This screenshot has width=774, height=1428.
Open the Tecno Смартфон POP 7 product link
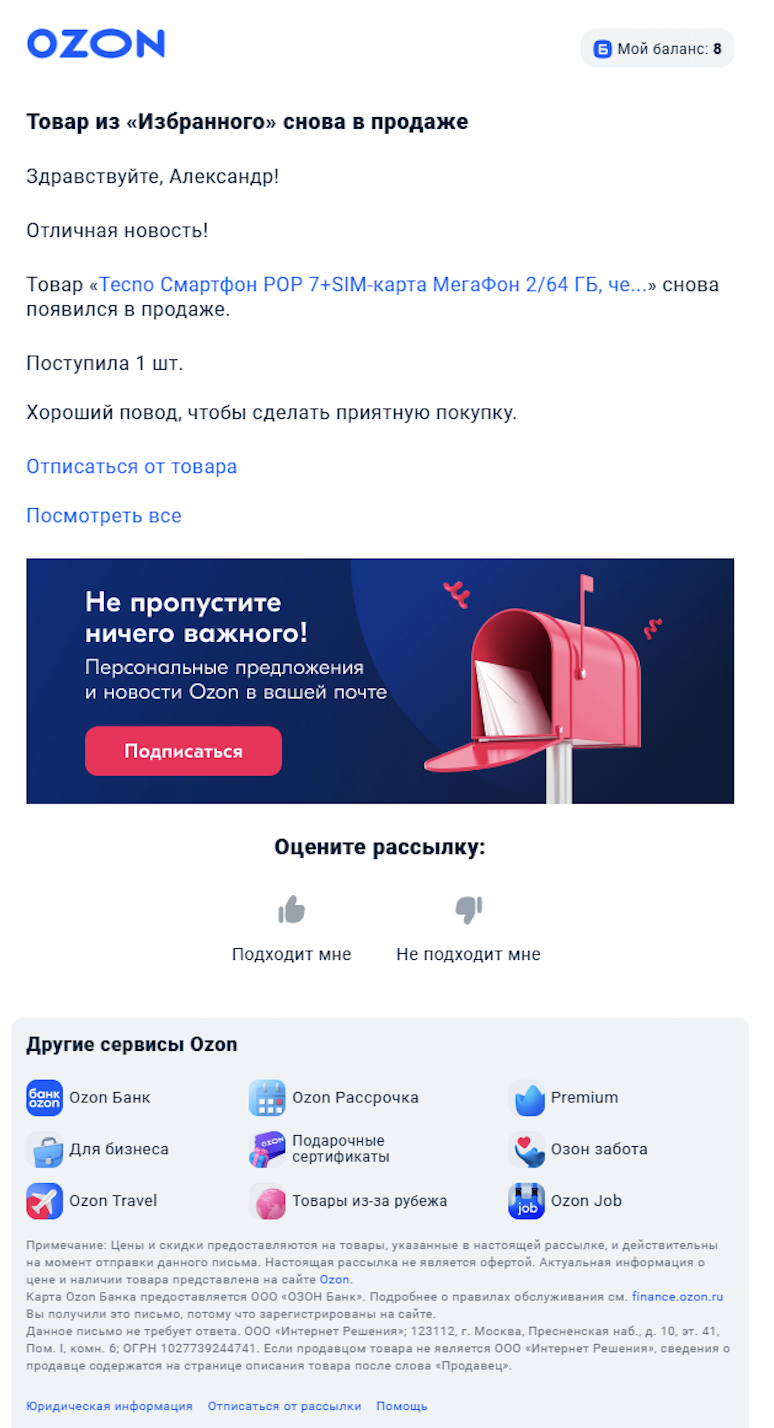373,285
